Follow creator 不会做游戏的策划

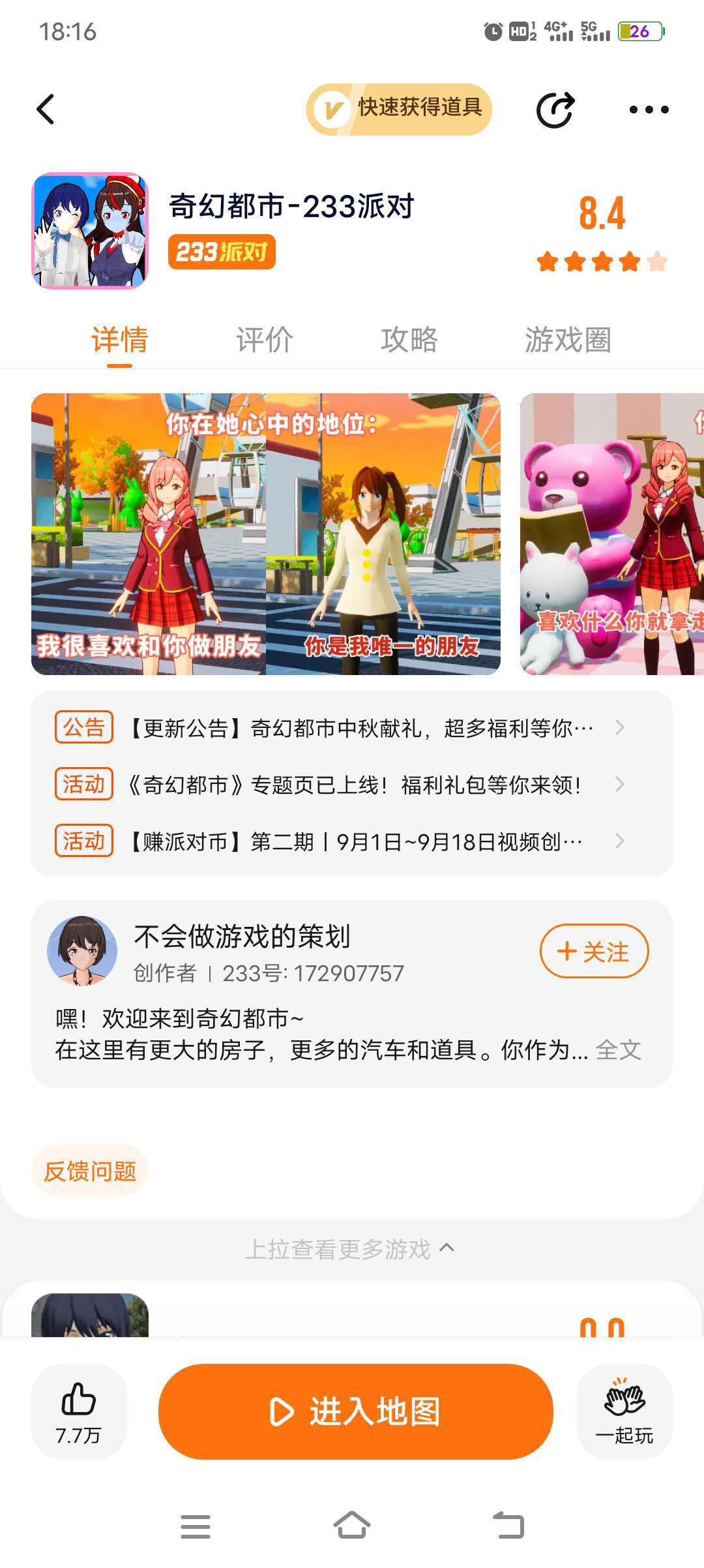[x=594, y=951]
